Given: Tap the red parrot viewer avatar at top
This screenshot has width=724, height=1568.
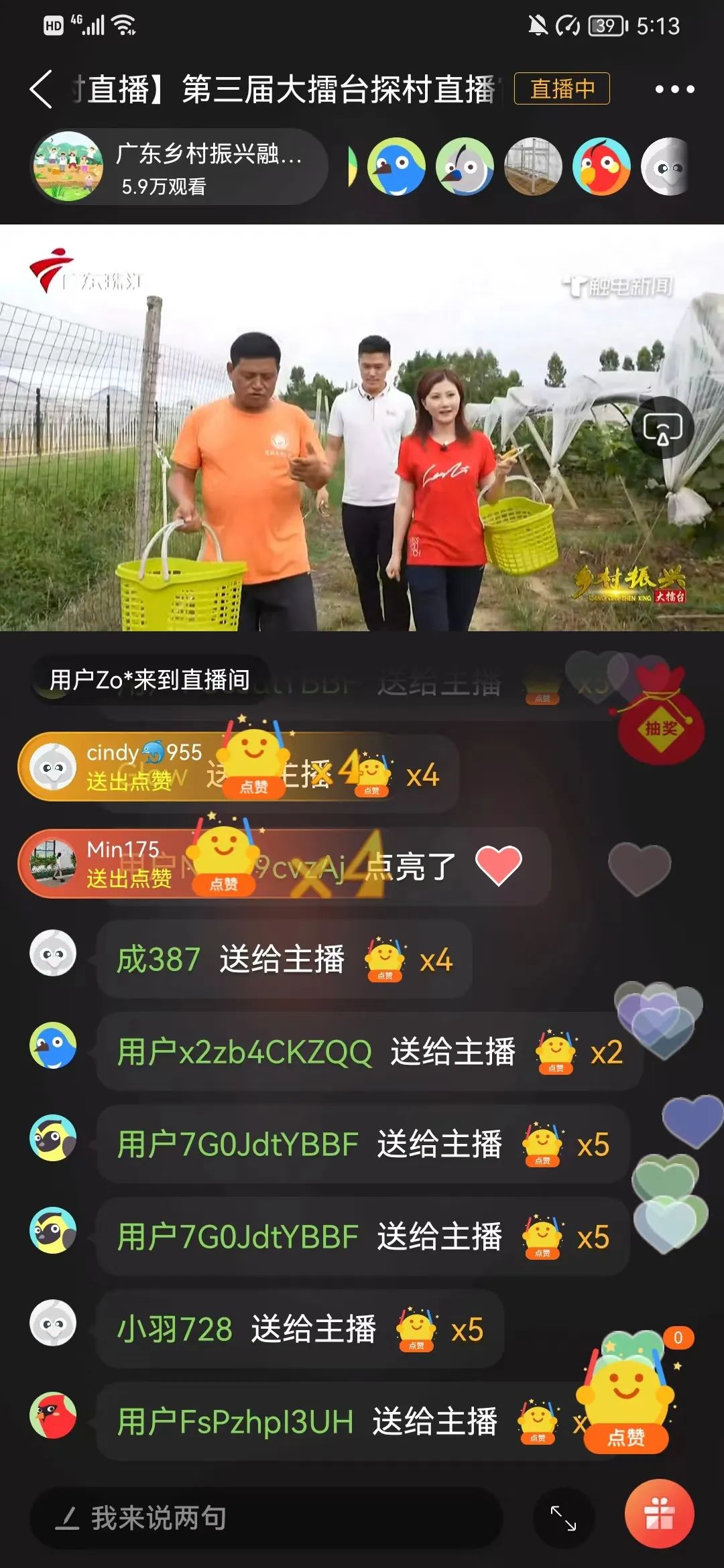Looking at the screenshot, I should click(x=601, y=168).
